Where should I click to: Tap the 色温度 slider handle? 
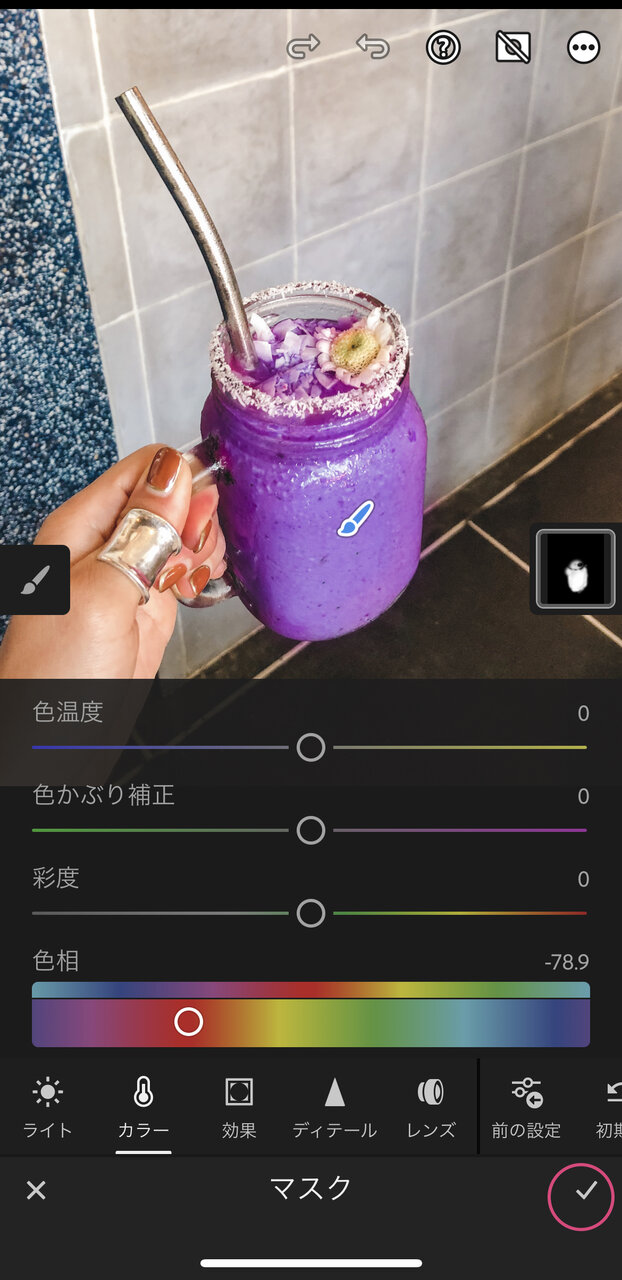click(x=311, y=747)
